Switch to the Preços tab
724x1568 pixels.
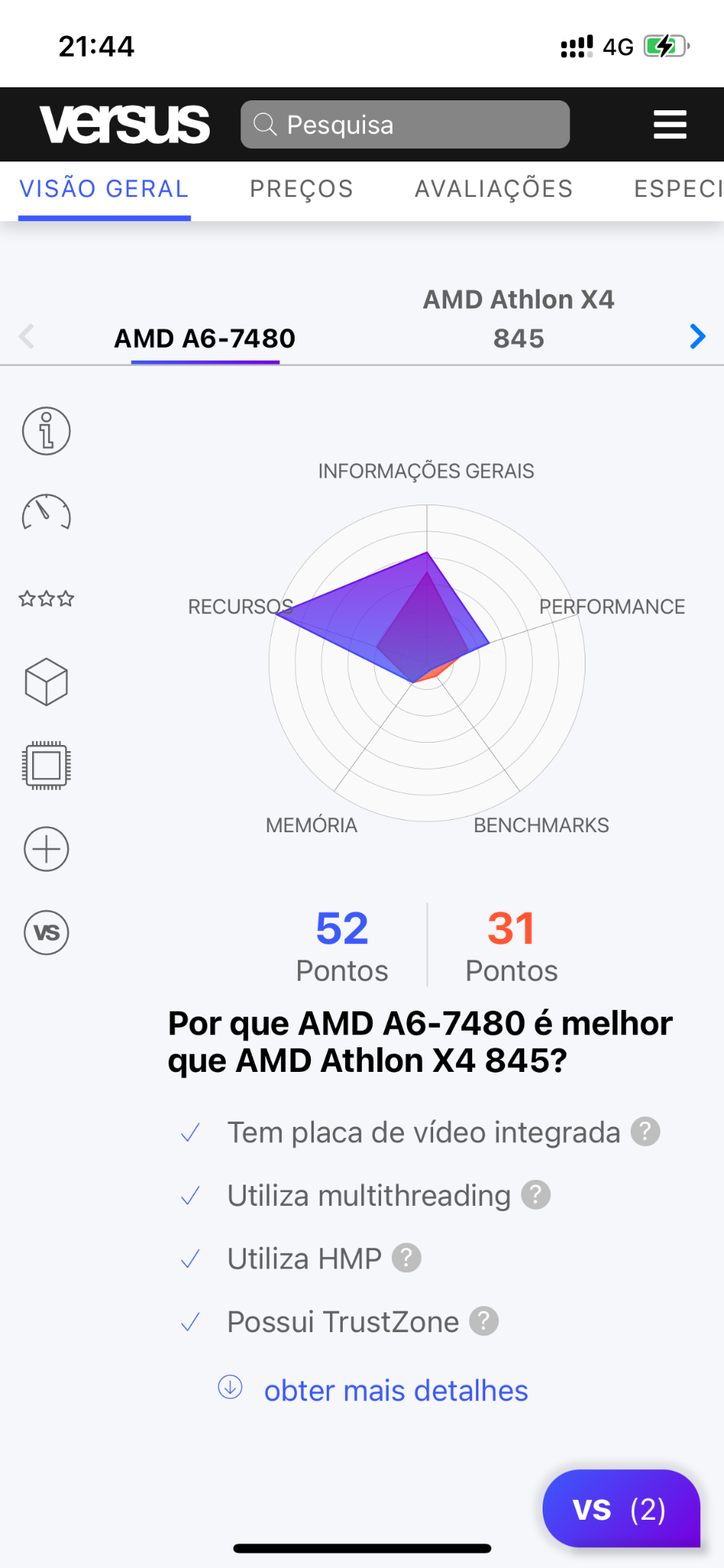click(302, 189)
